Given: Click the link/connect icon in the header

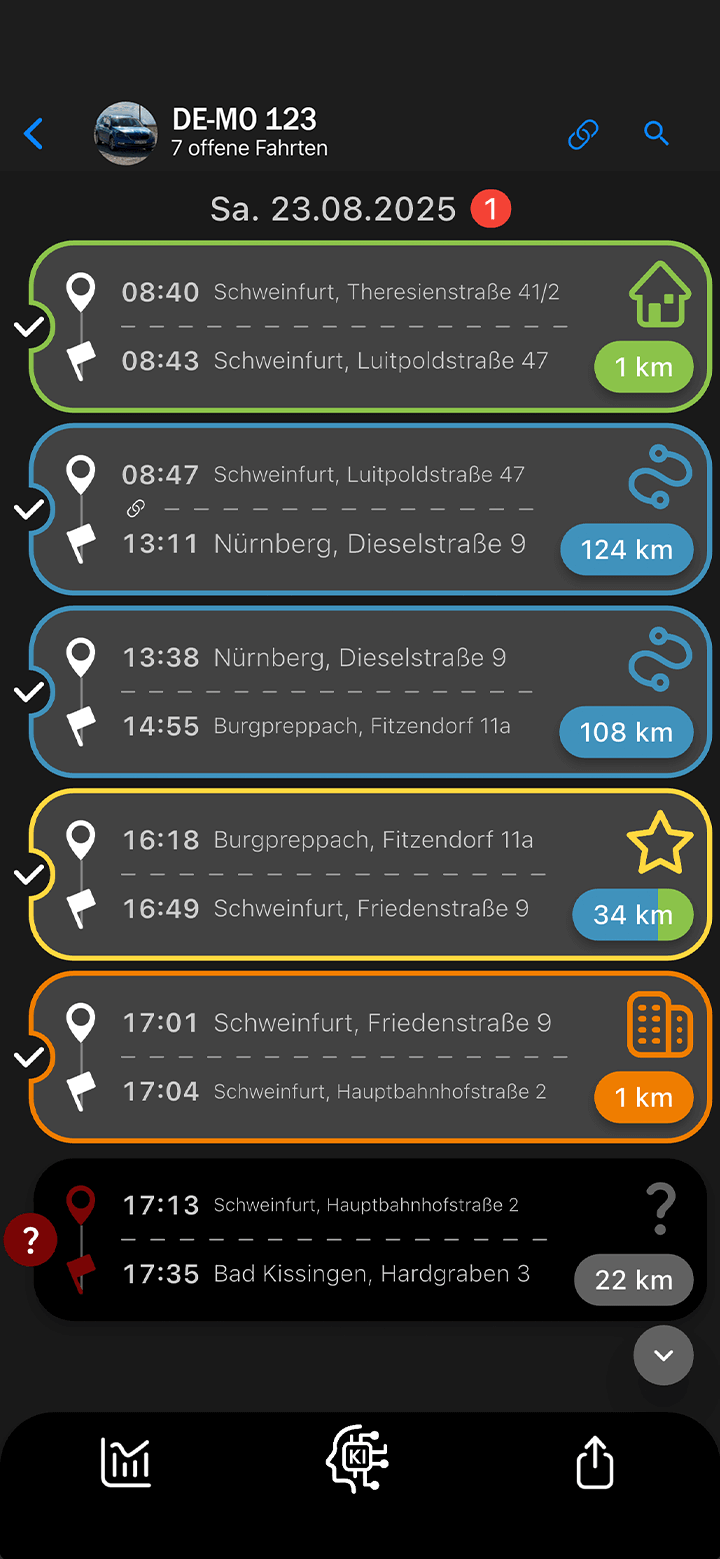Looking at the screenshot, I should 583,133.
